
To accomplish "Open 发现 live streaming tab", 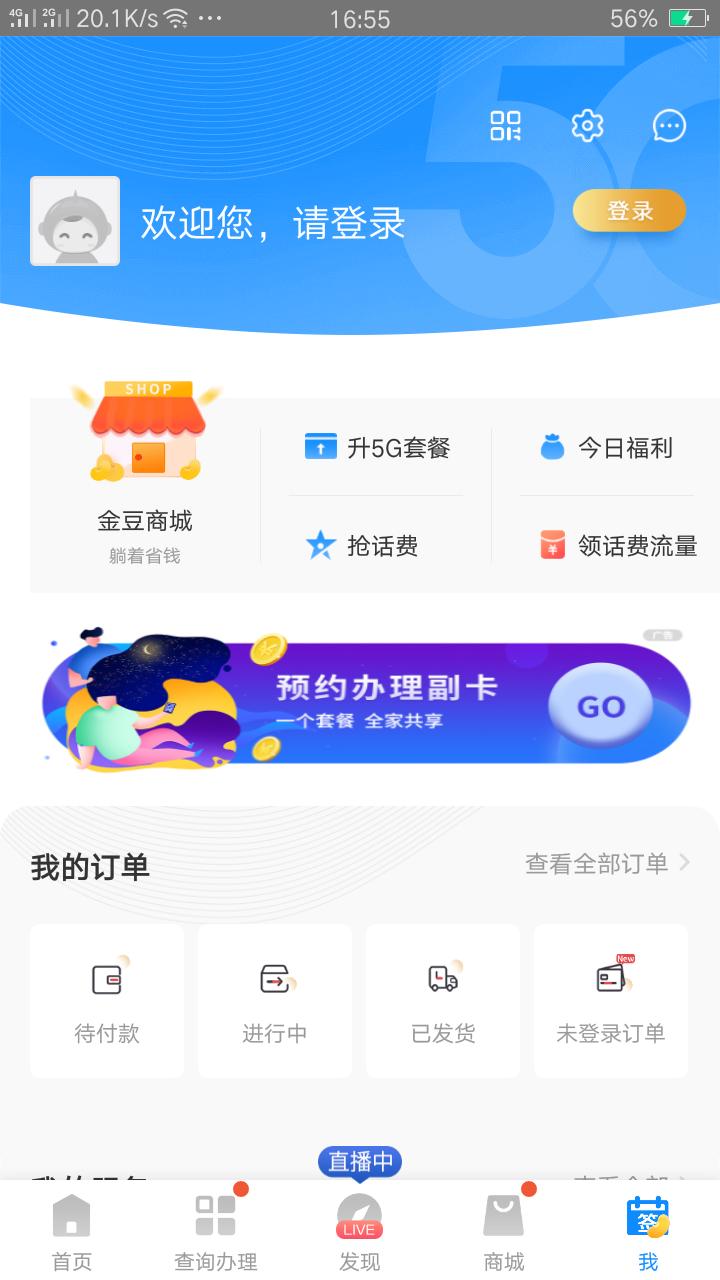I will click(358, 1230).
